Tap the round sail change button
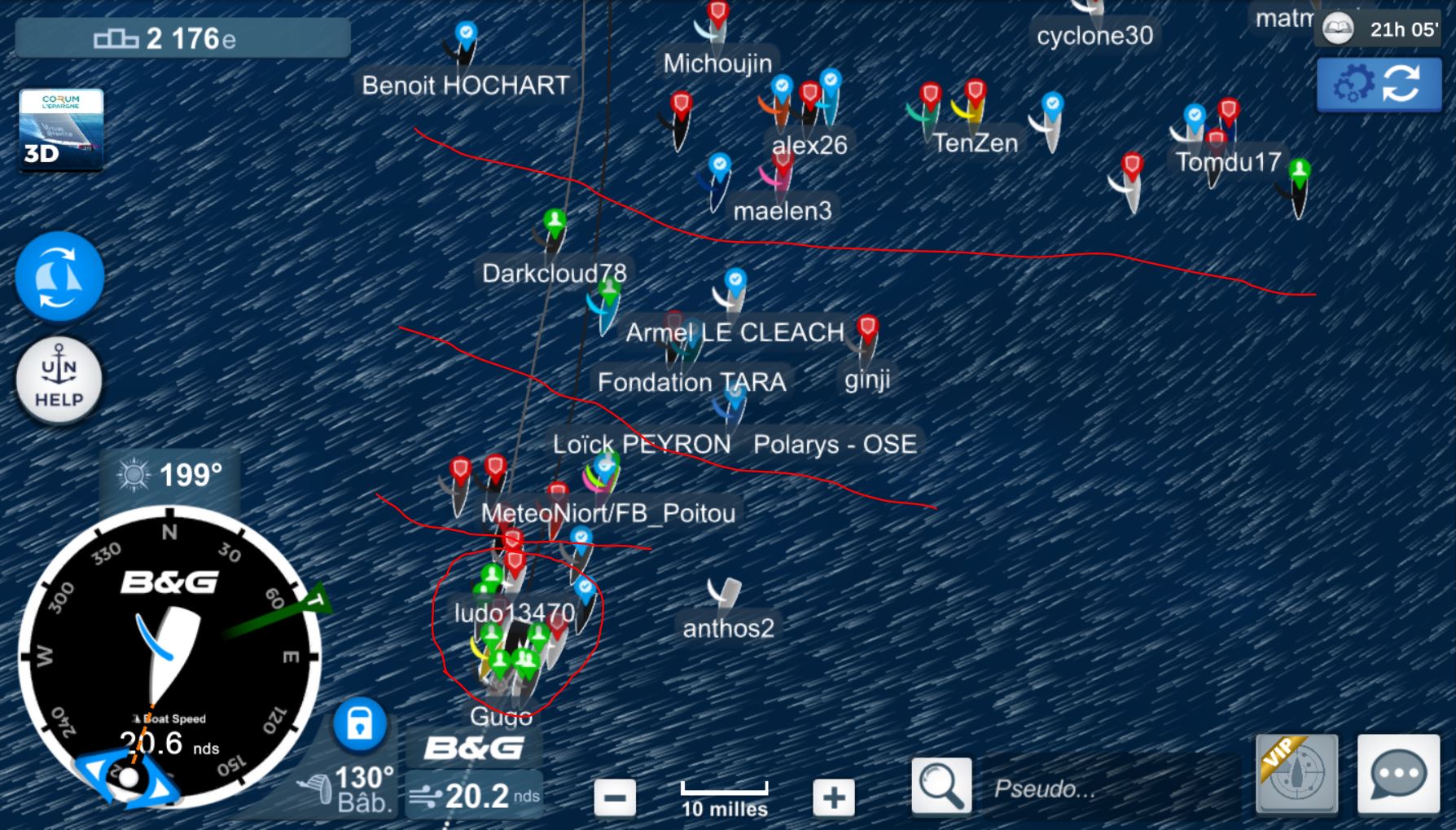1456x830 pixels. pos(59,276)
